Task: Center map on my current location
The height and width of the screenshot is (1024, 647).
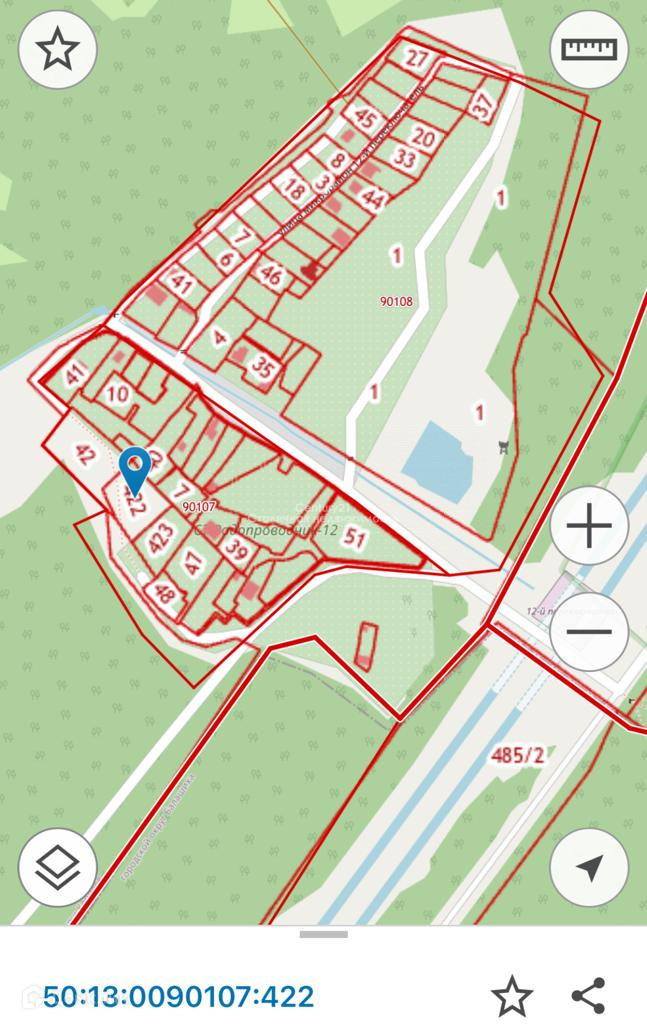Action: click(x=589, y=867)
